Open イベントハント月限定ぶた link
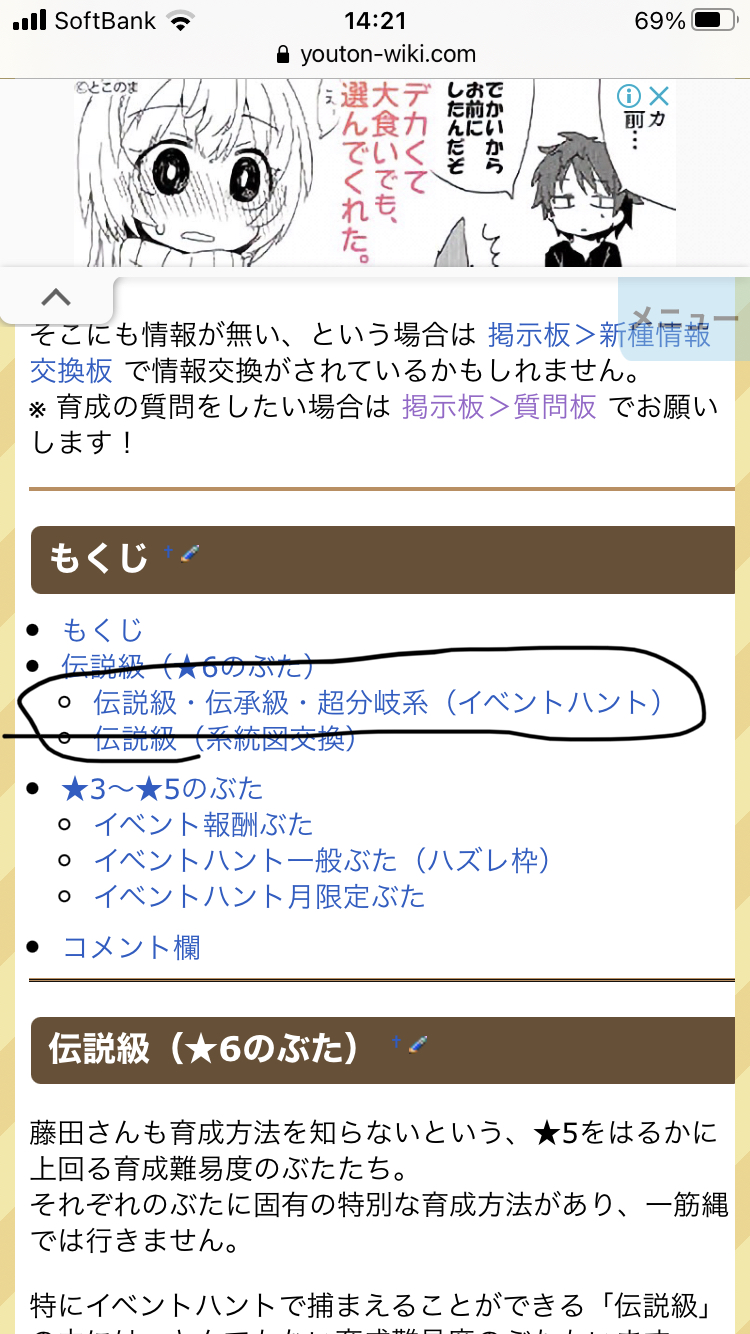This screenshot has width=750, height=1334. pos(259,896)
